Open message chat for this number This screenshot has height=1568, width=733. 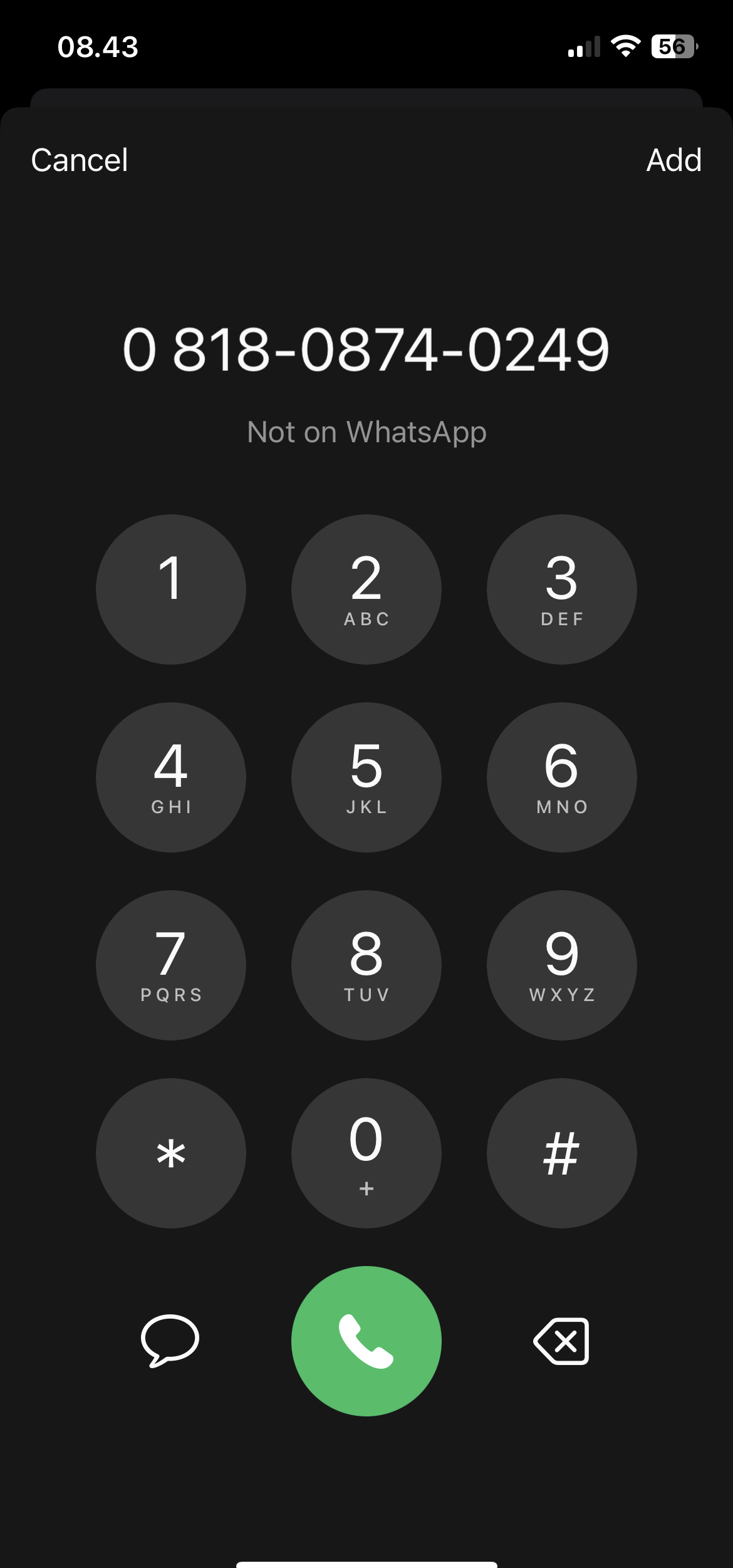pos(170,1340)
